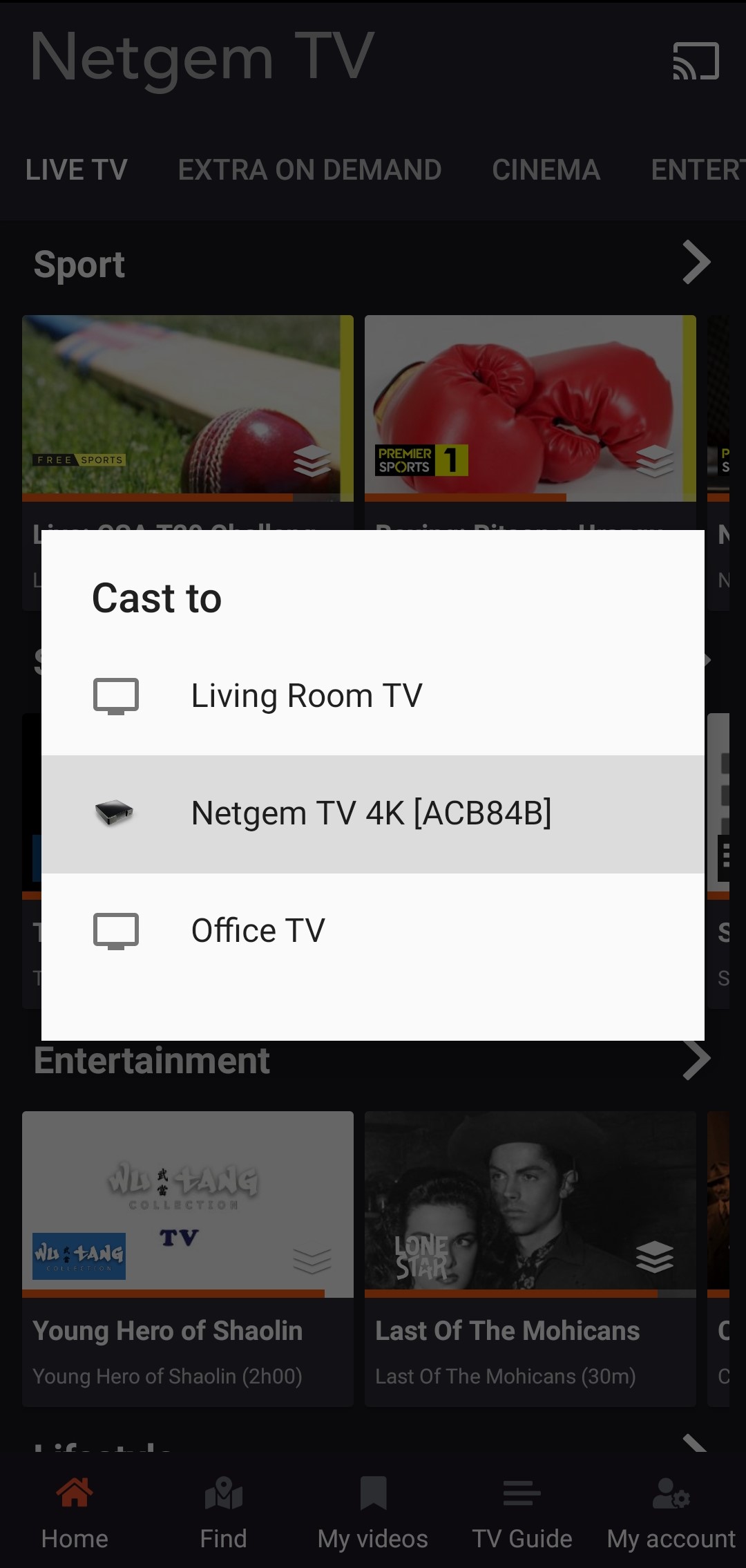
Task: Choose Office TV as cast target
Action: (373, 932)
